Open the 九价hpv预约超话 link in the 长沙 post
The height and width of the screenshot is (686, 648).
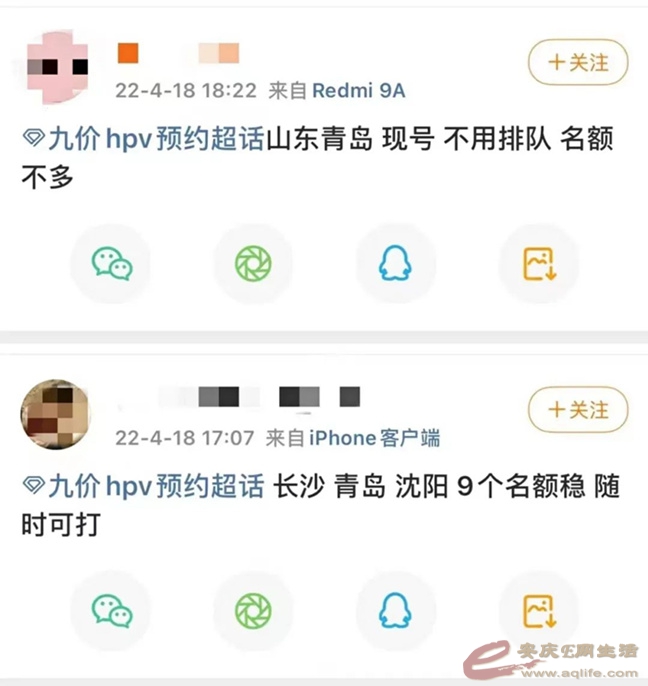coord(145,487)
